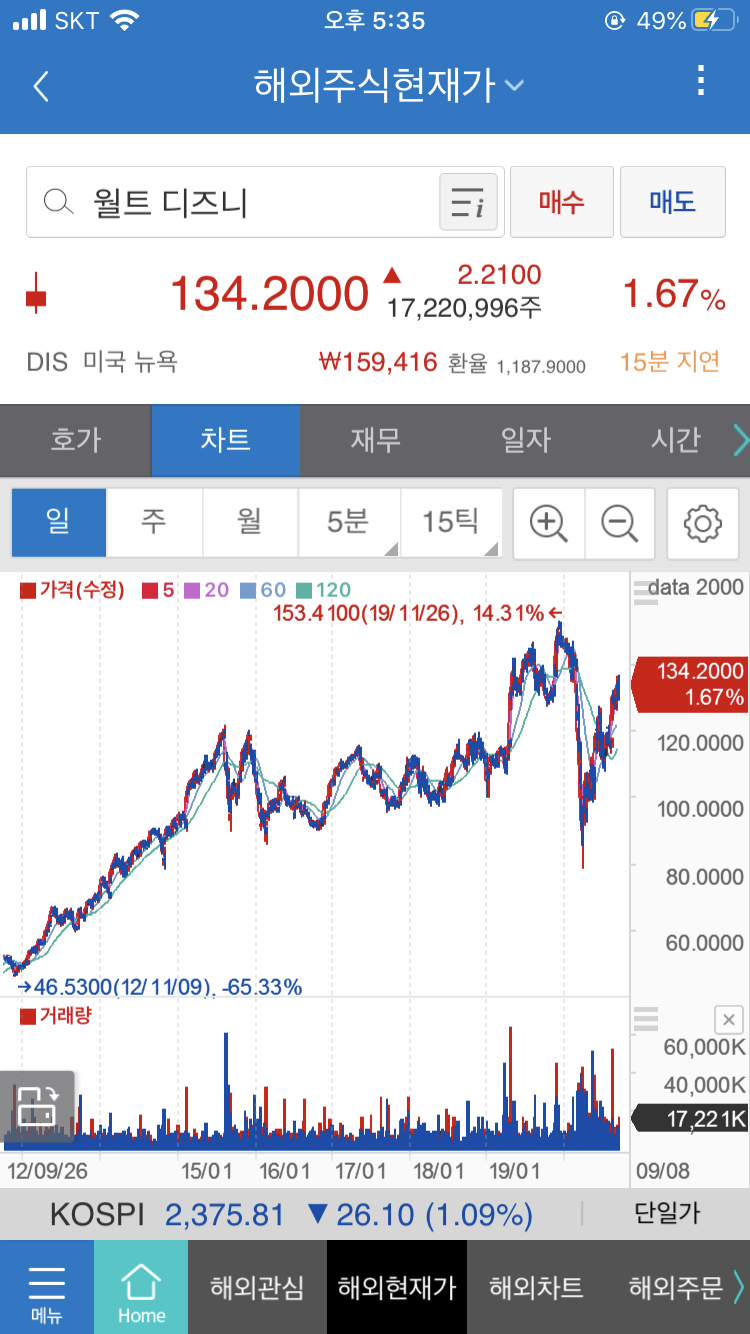Viewport: 750px width, 1334px height.
Task: Switch to the 호가 tab
Action: [x=75, y=440]
